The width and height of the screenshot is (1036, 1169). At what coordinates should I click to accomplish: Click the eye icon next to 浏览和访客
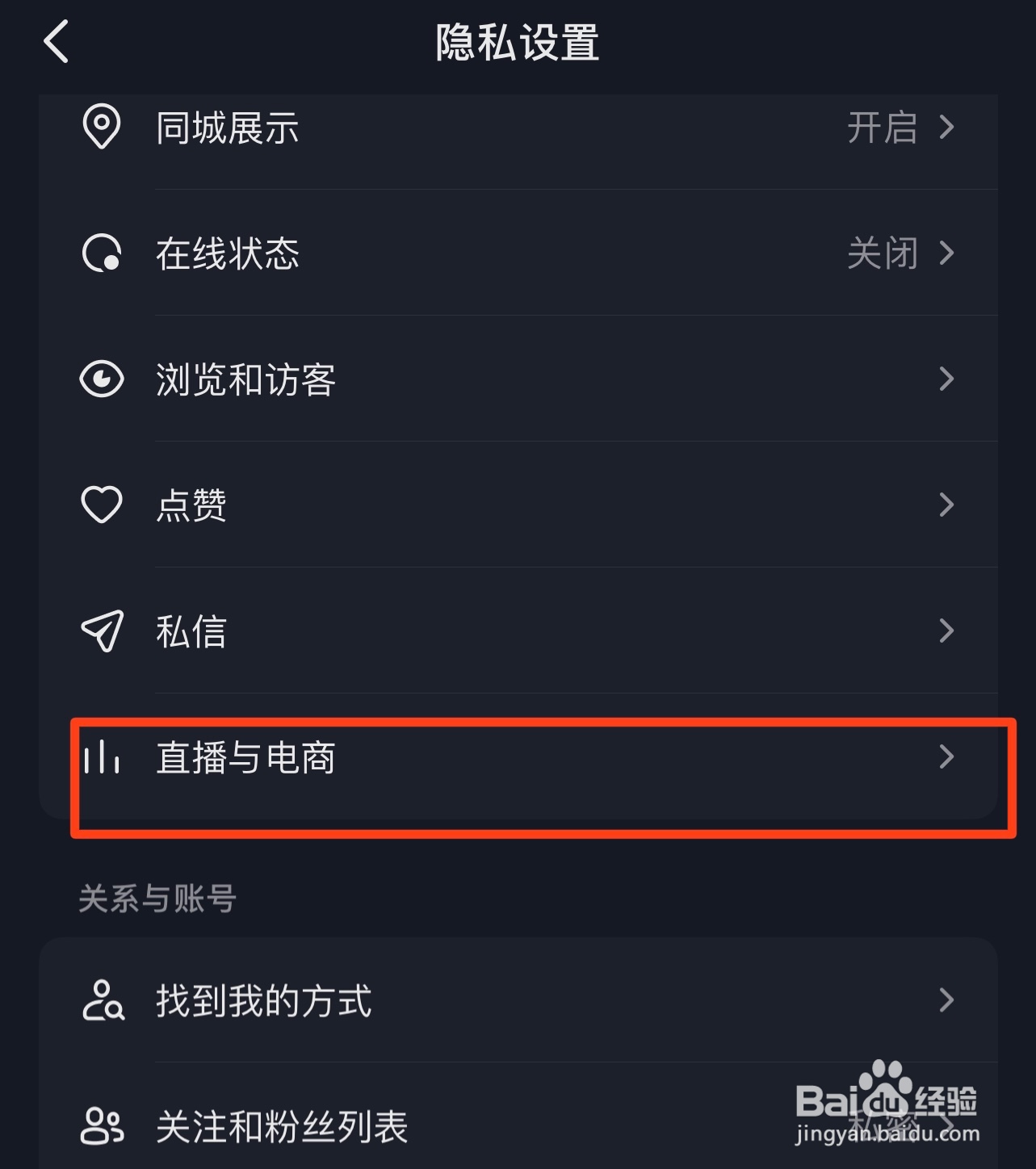tap(102, 379)
